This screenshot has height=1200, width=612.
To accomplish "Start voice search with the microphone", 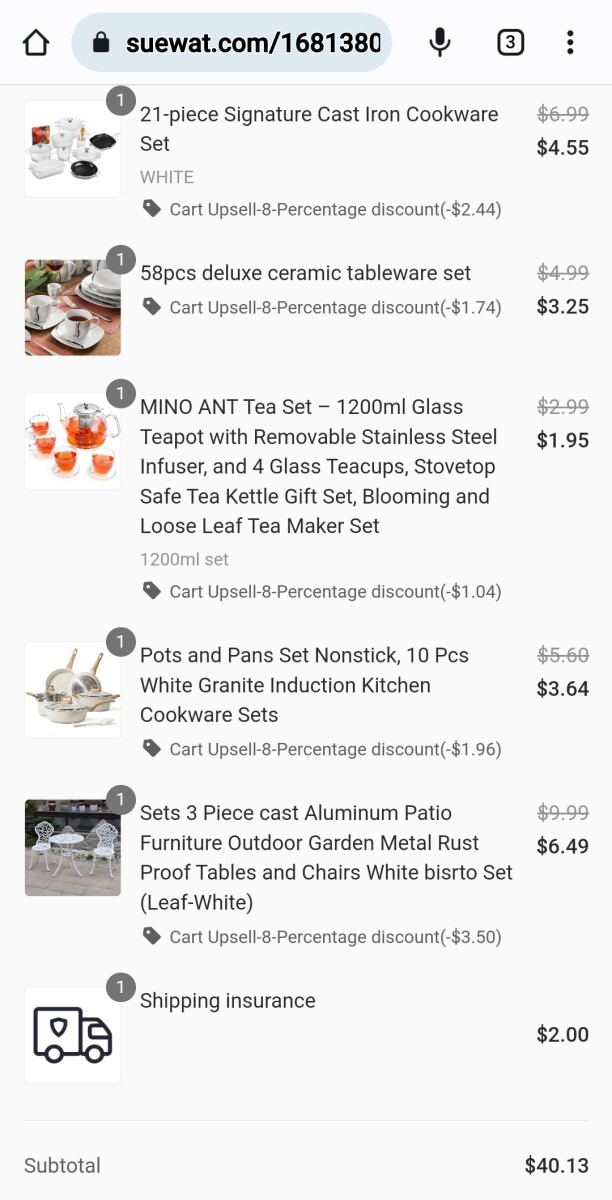I will click(x=440, y=42).
